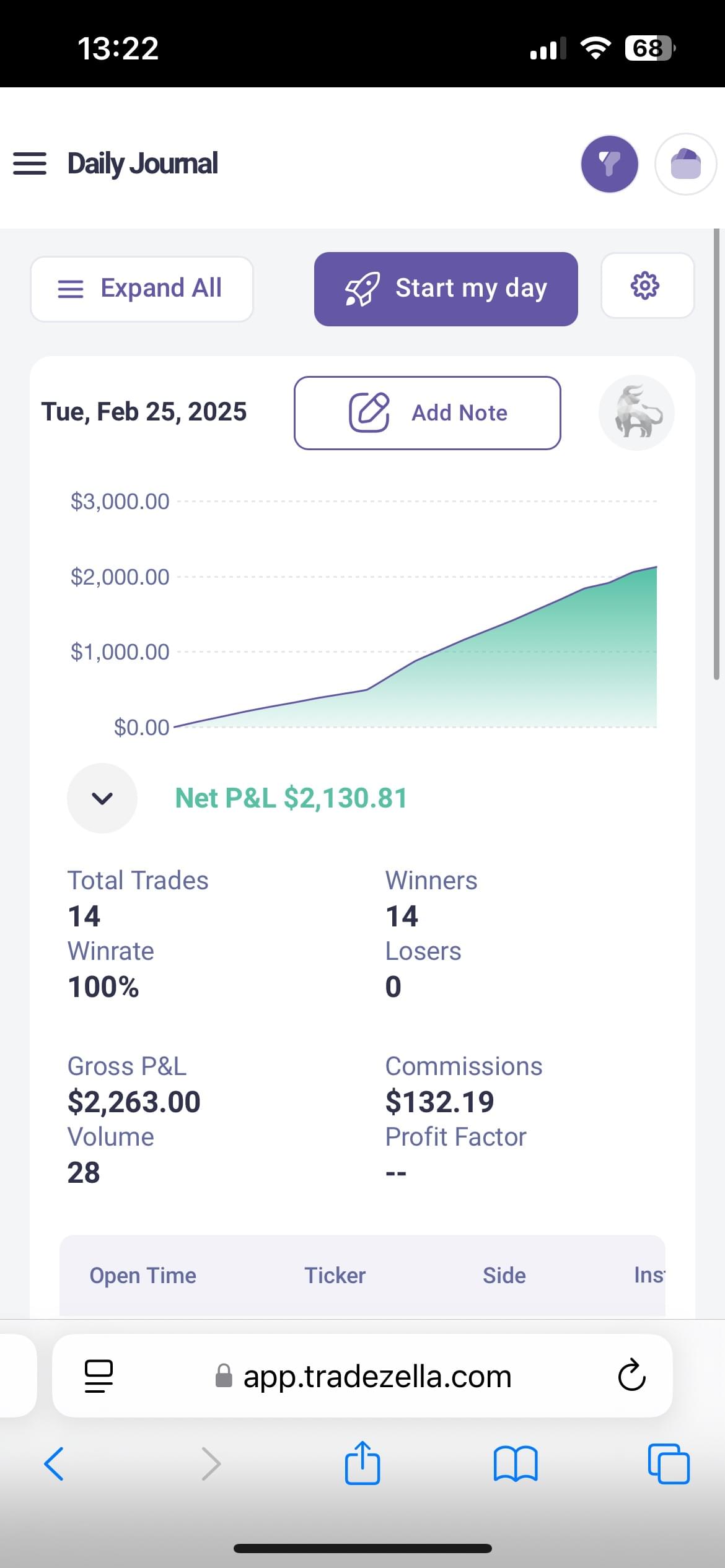Open the Safari page menu icon
This screenshot has height=1568, width=725.
coord(99,1376)
